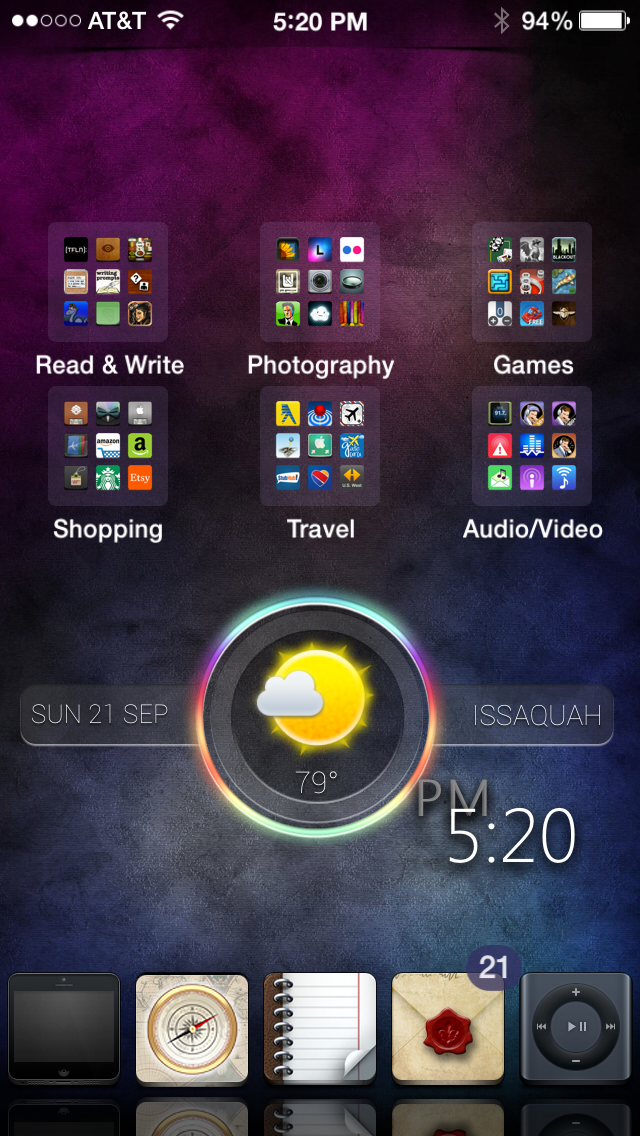Image resolution: width=640 pixels, height=1136 pixels.
Task: Open the spiral notebook notes app
Action: point(320,1029)
